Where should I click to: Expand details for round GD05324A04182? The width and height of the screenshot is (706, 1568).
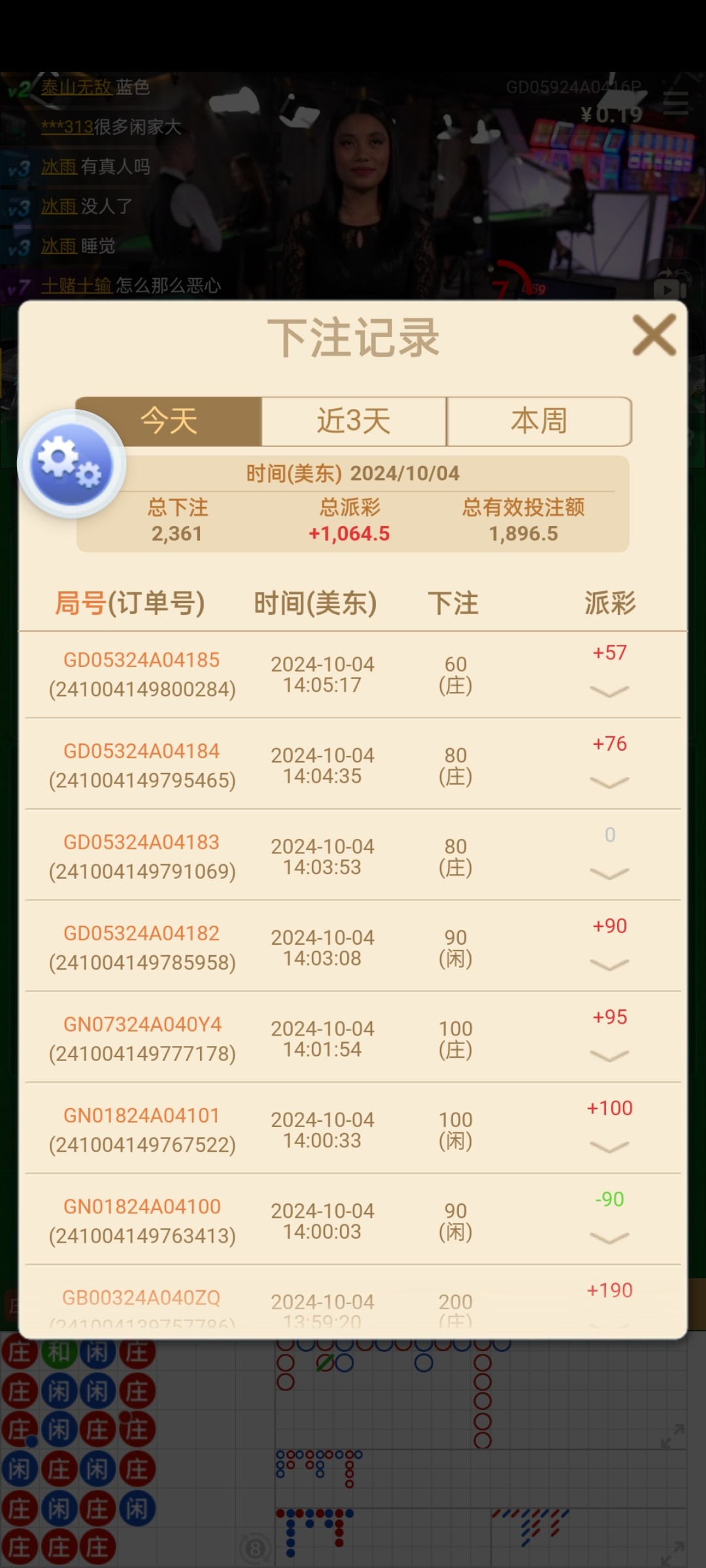(609, 964)
